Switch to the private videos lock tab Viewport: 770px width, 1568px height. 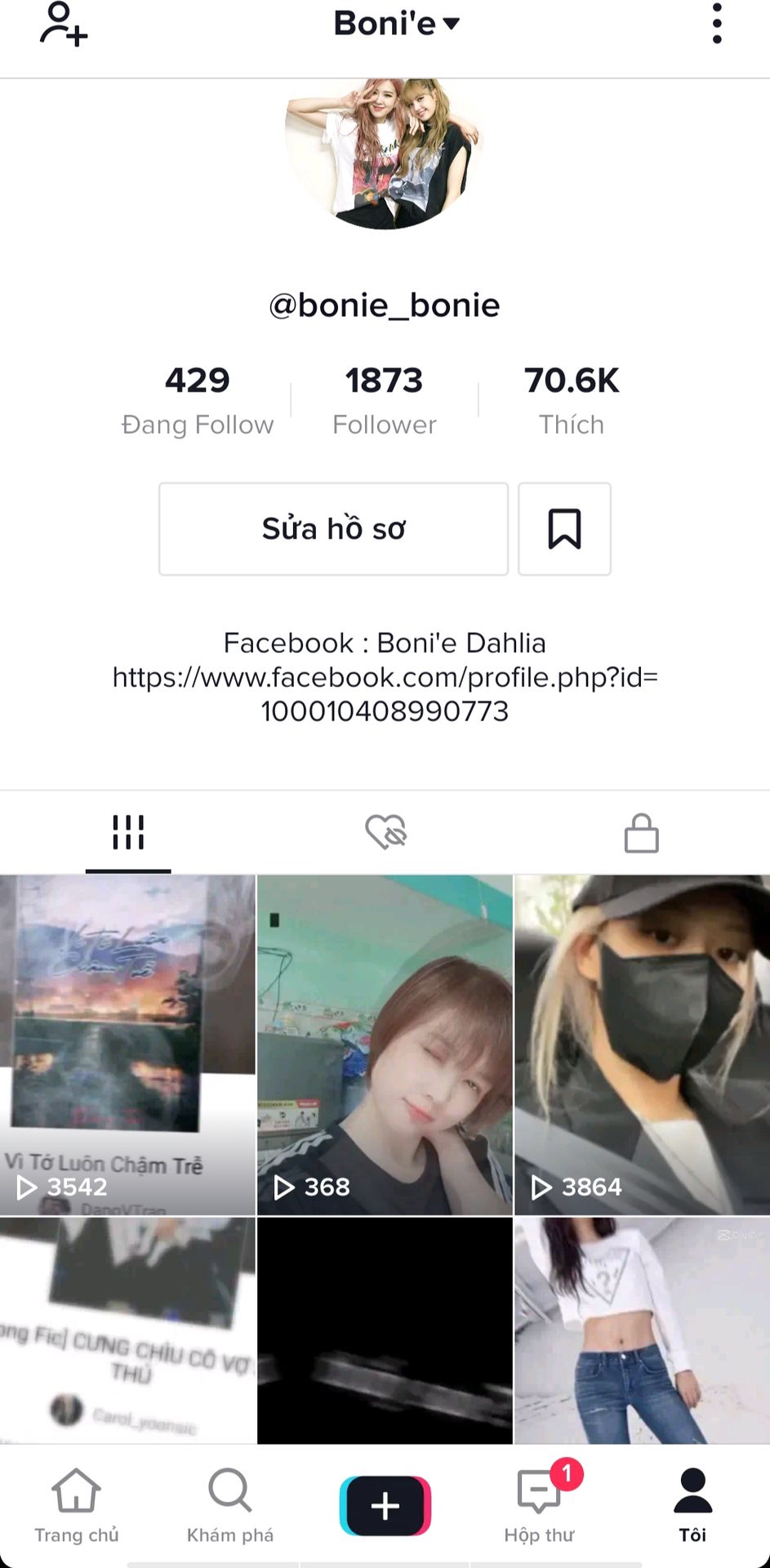641,832
